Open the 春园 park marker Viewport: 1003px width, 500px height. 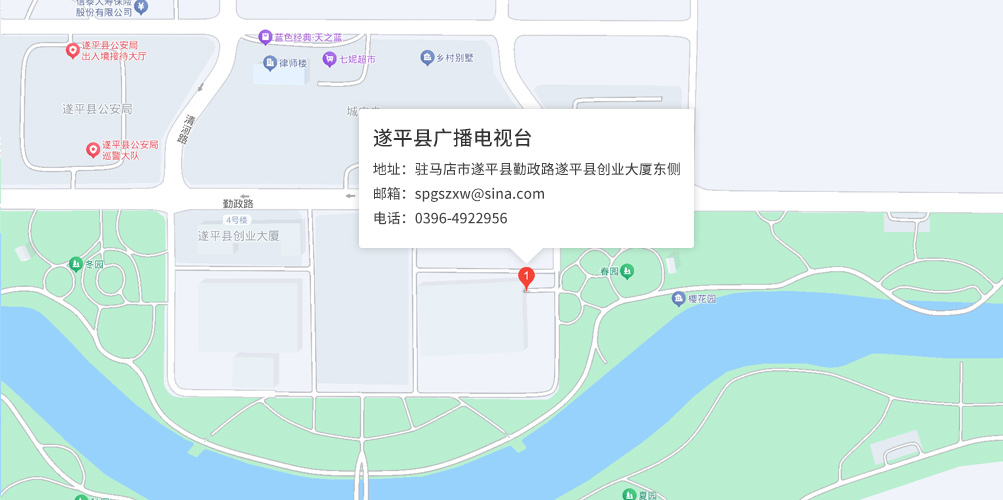pyautogui.click(x=627, y=271)
